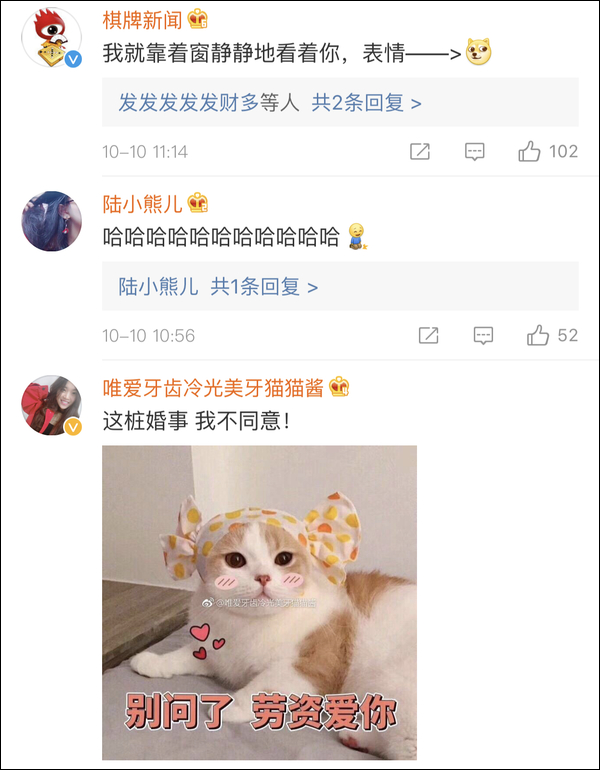Expand 共2条回复 under 棋牌新闻's comment
The image size is (600, 770).
pos(366,103)
